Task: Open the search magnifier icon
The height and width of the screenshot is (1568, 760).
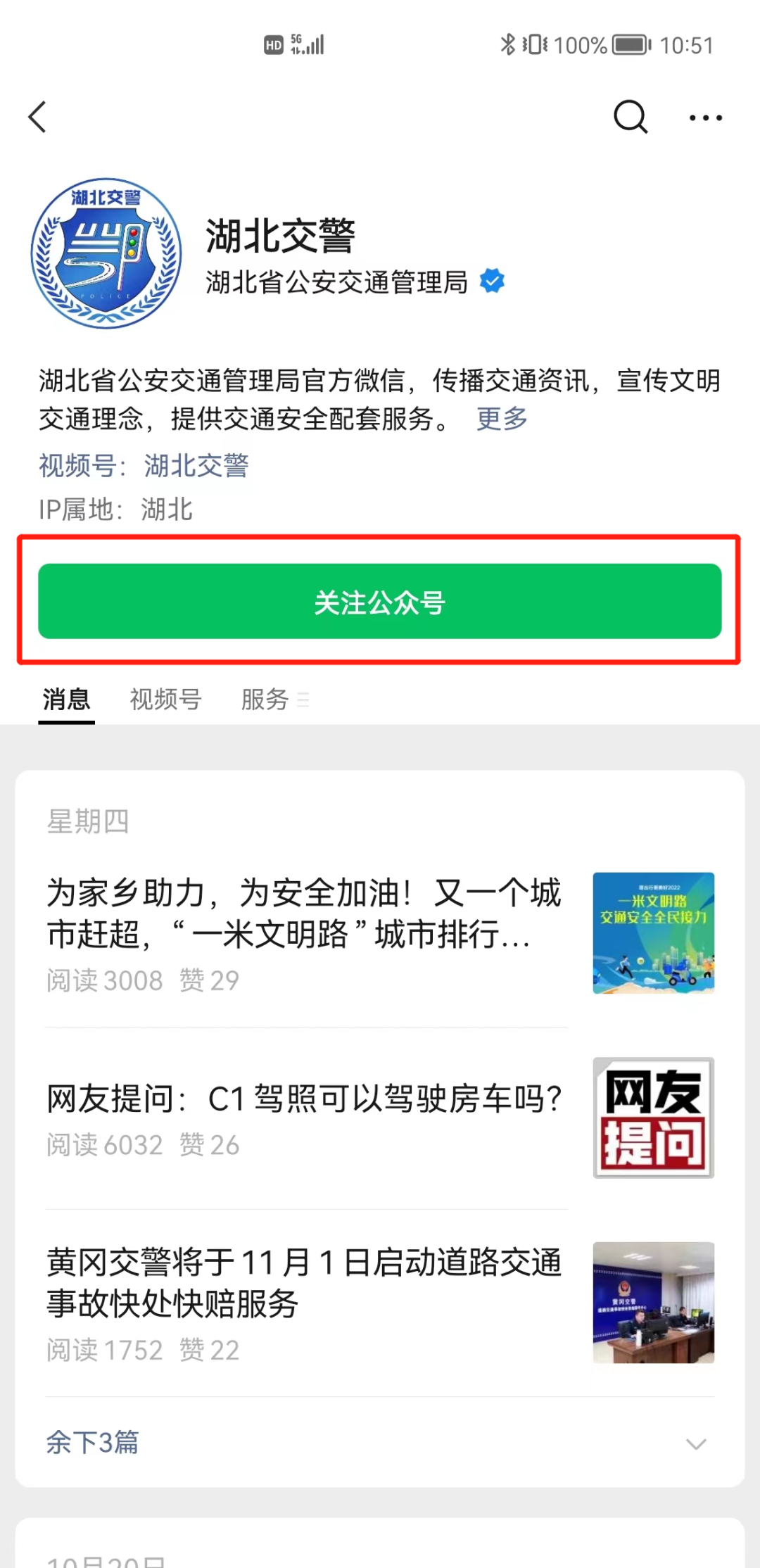Action: pos(630,117)
